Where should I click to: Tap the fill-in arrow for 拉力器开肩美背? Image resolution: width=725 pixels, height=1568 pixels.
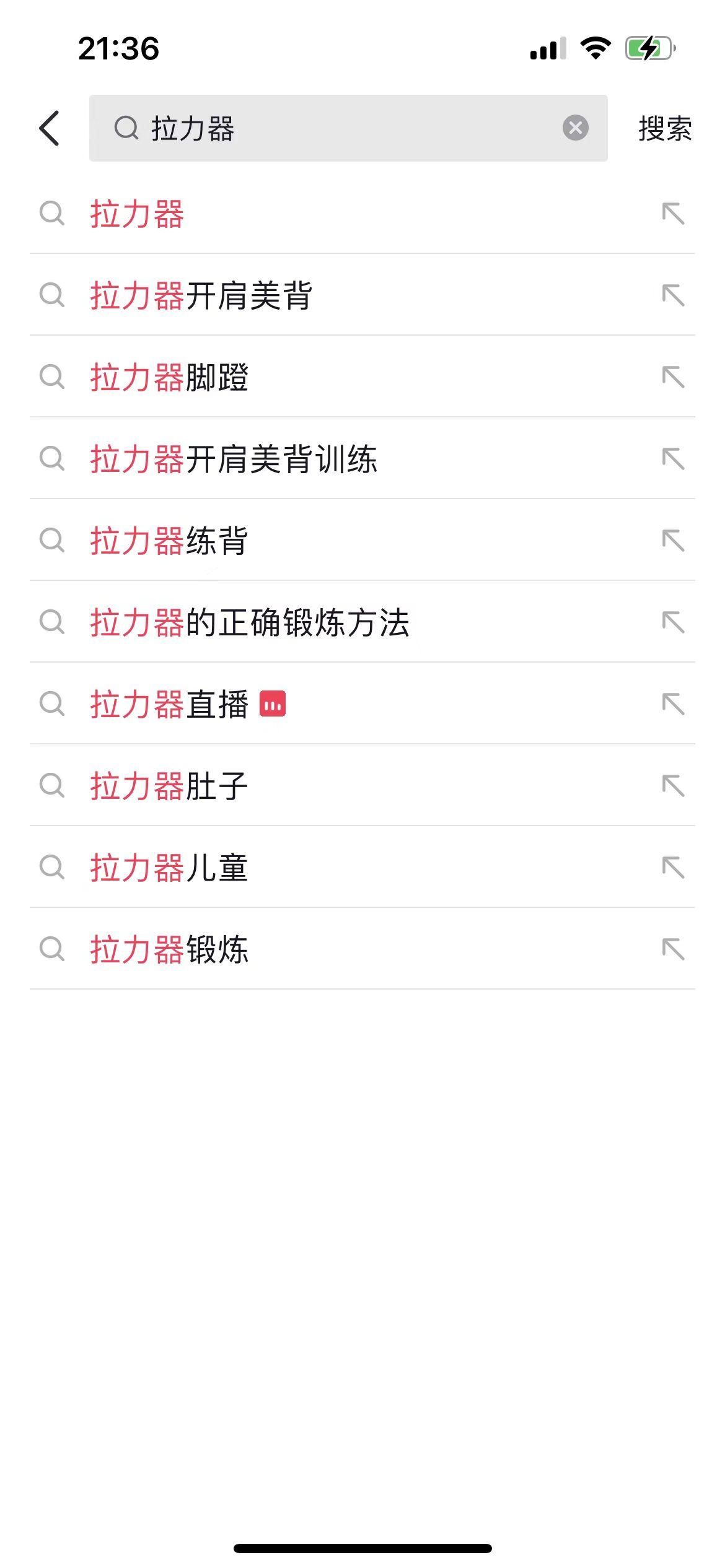pyautogui.click(x=672, y=296)
